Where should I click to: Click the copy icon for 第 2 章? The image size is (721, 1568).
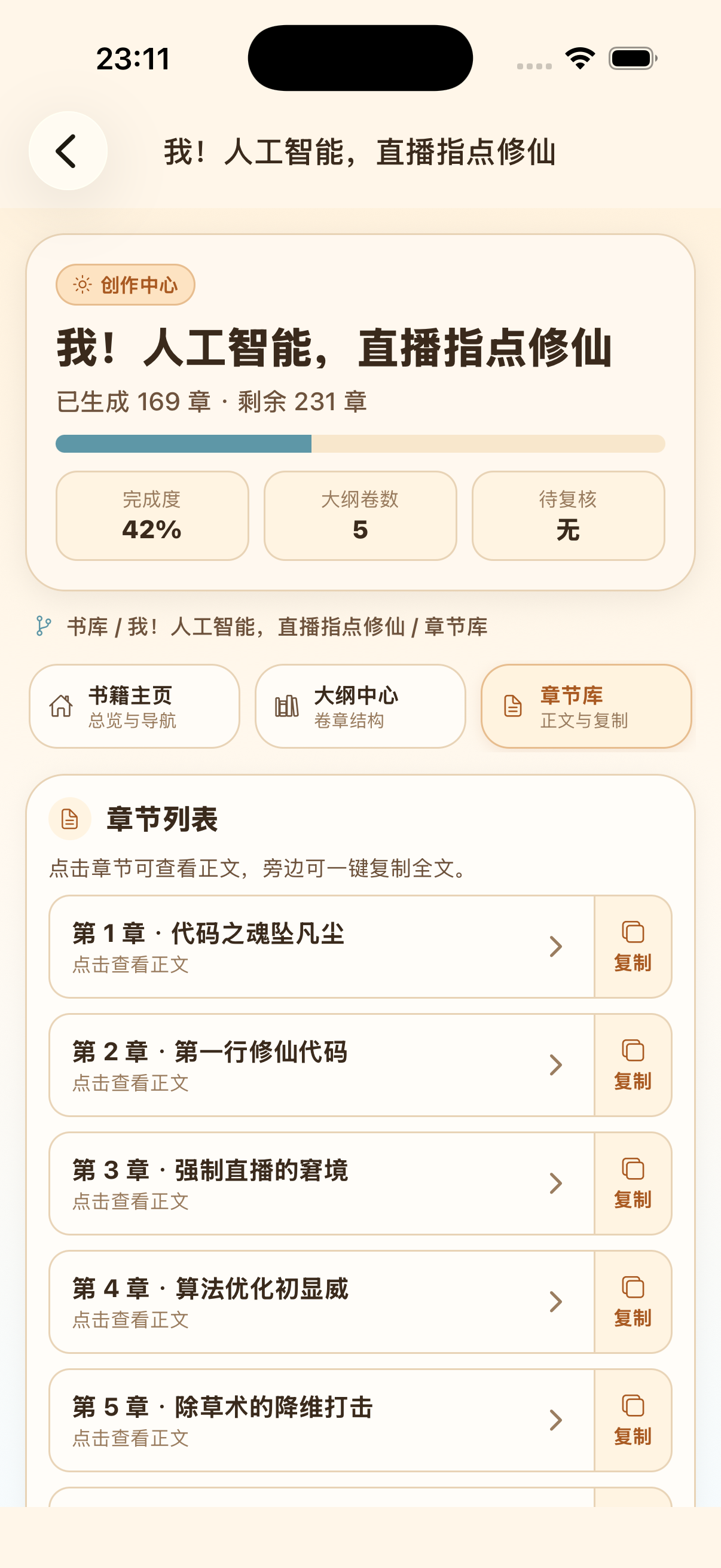633,1050
